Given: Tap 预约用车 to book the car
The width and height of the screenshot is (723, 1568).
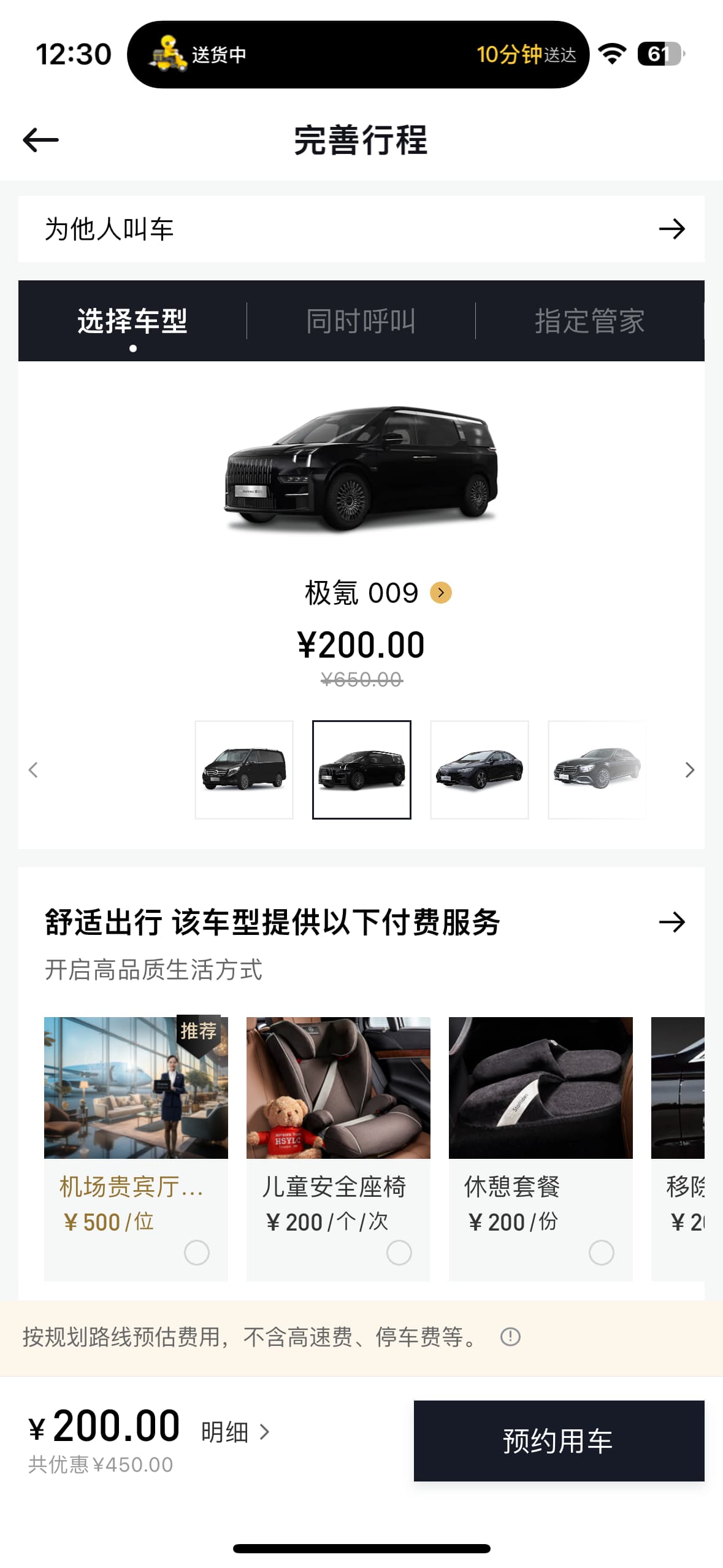Looking at the screenshot, I should [x=559, y=1440].
